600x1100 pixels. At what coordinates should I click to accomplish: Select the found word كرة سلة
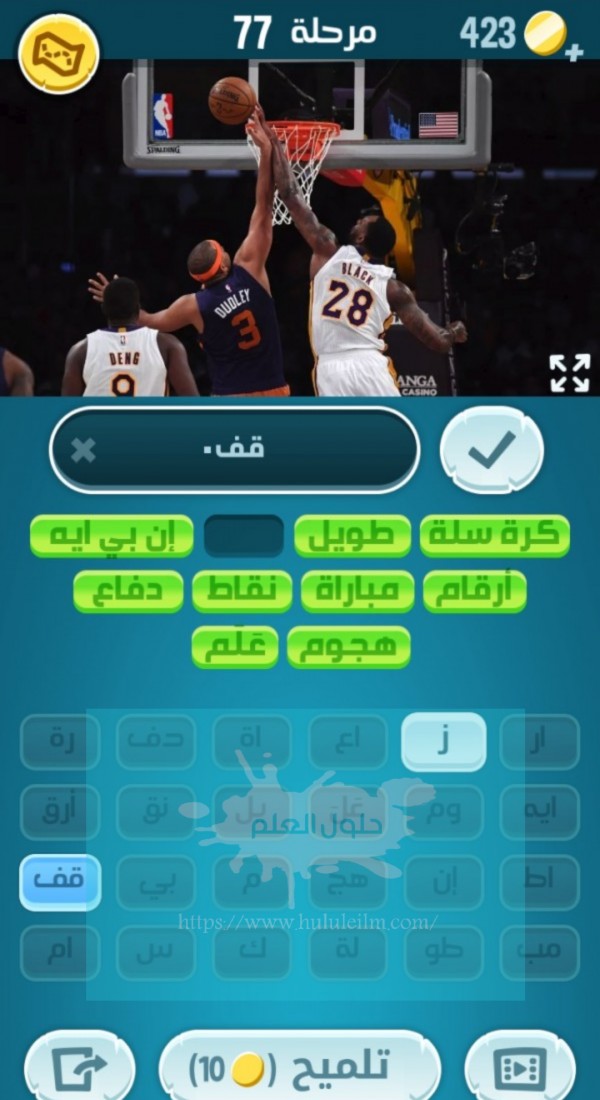tap(494, 537)
